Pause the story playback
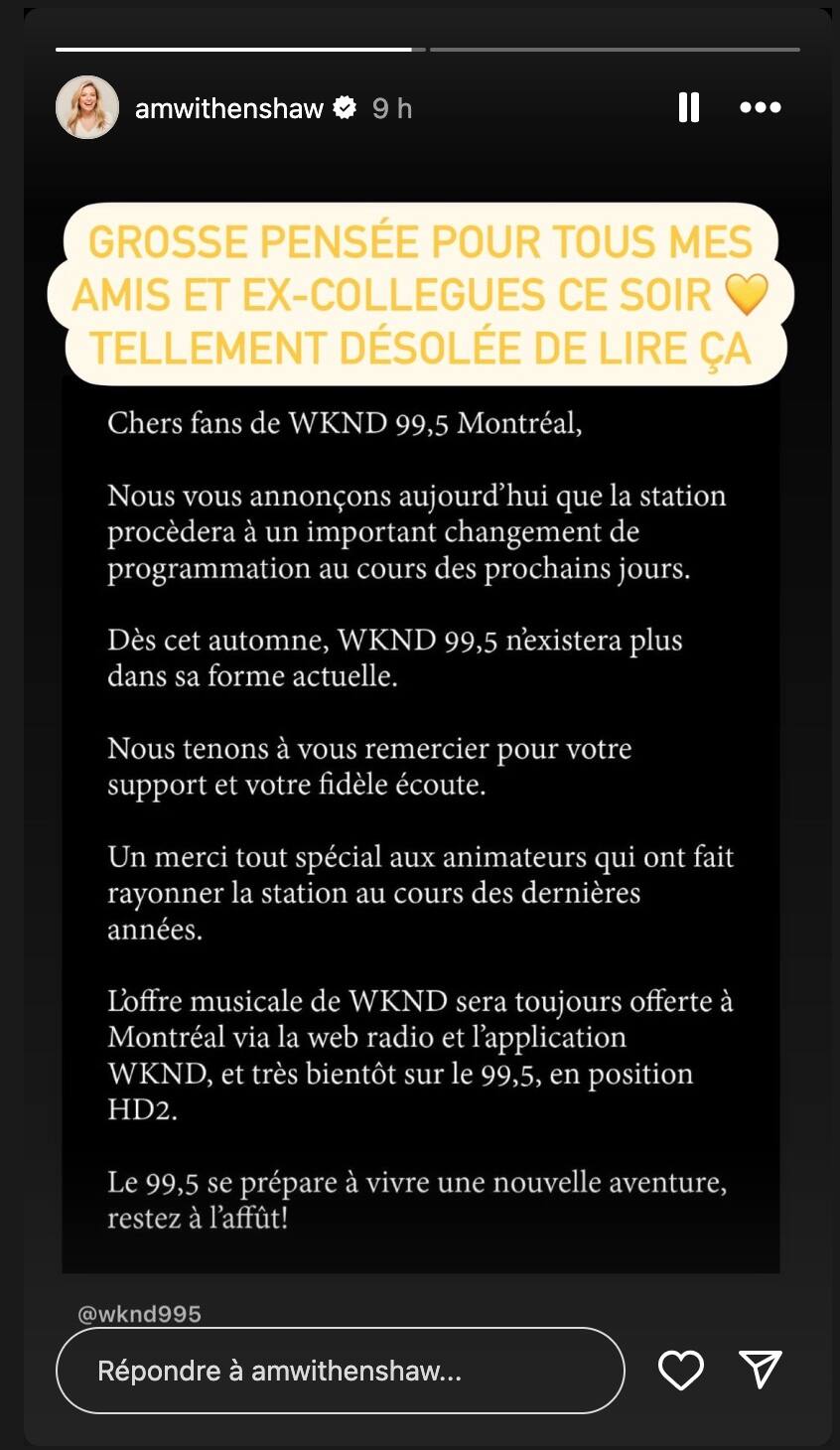Screen dimensions: 840x1450 tap(688, 107)
